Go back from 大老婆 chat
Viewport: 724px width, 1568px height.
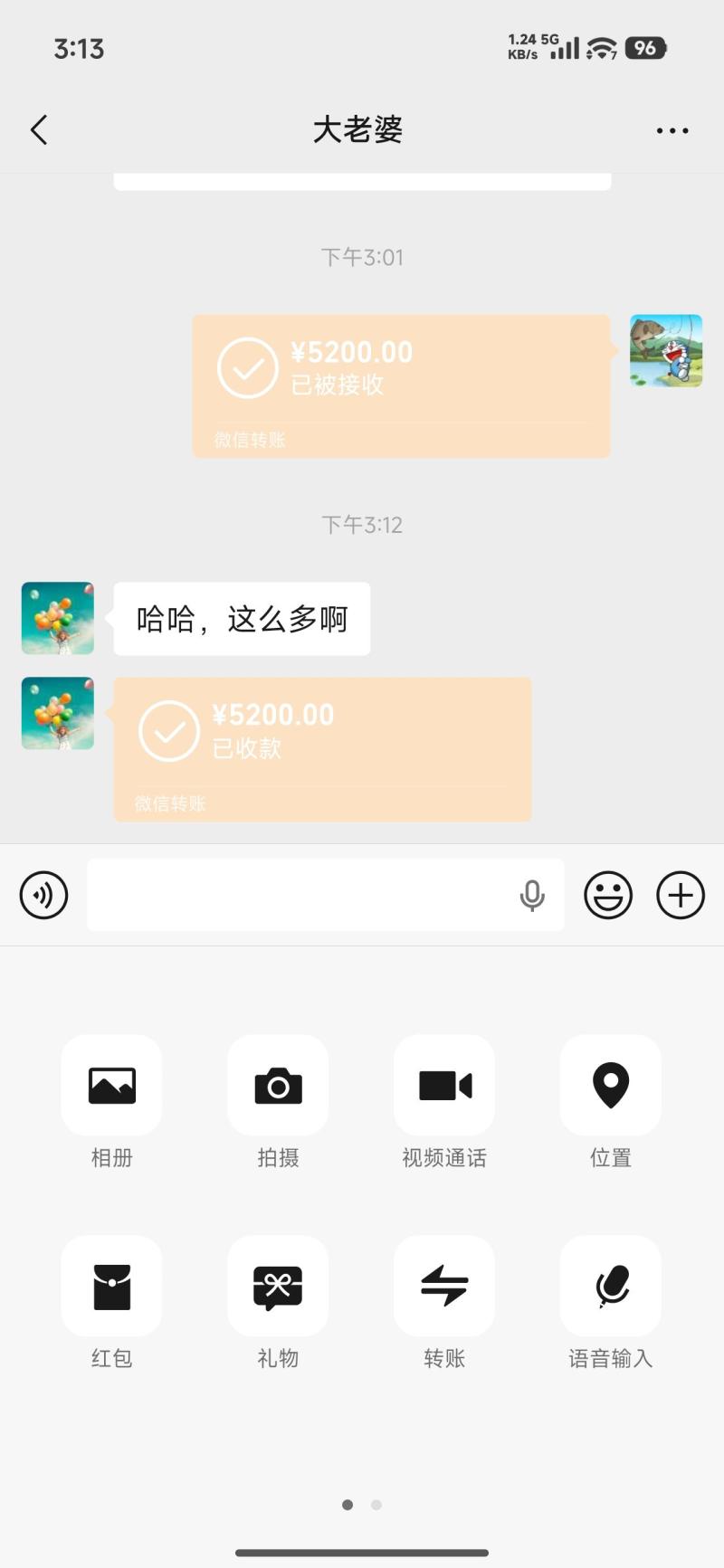[39, 130]
